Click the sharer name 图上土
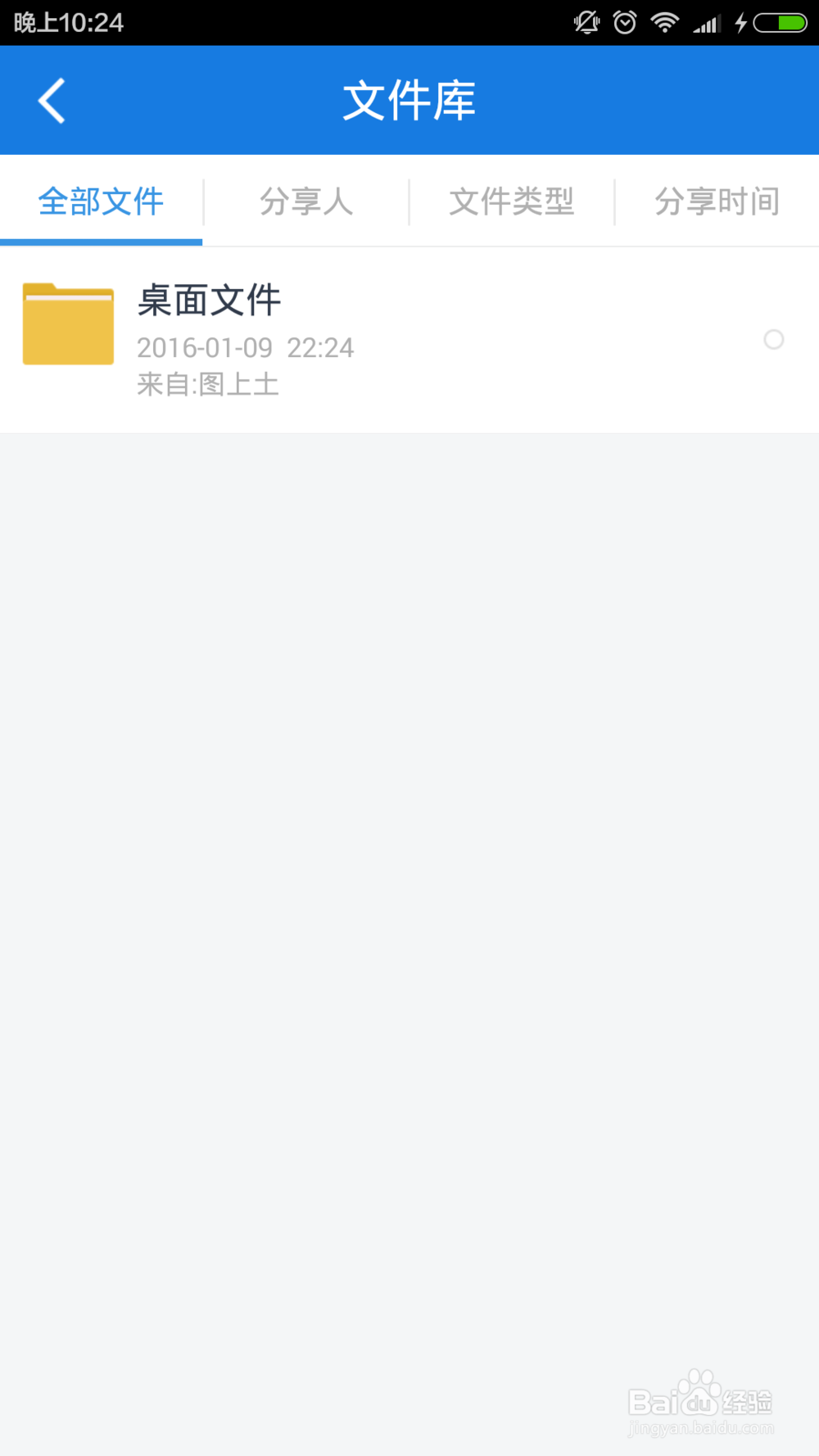 (x=240, y=385)
